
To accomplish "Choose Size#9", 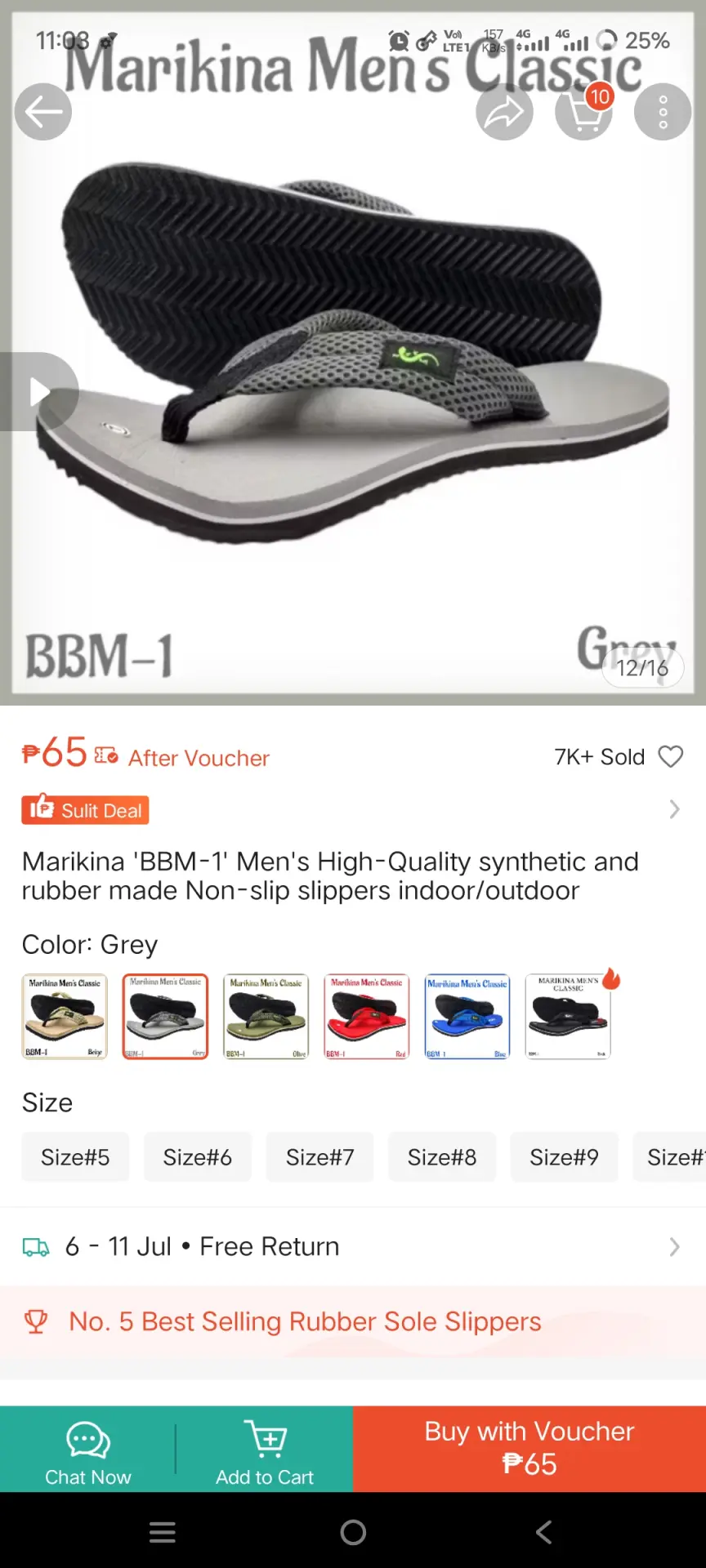I will [x=564, y=1157].
